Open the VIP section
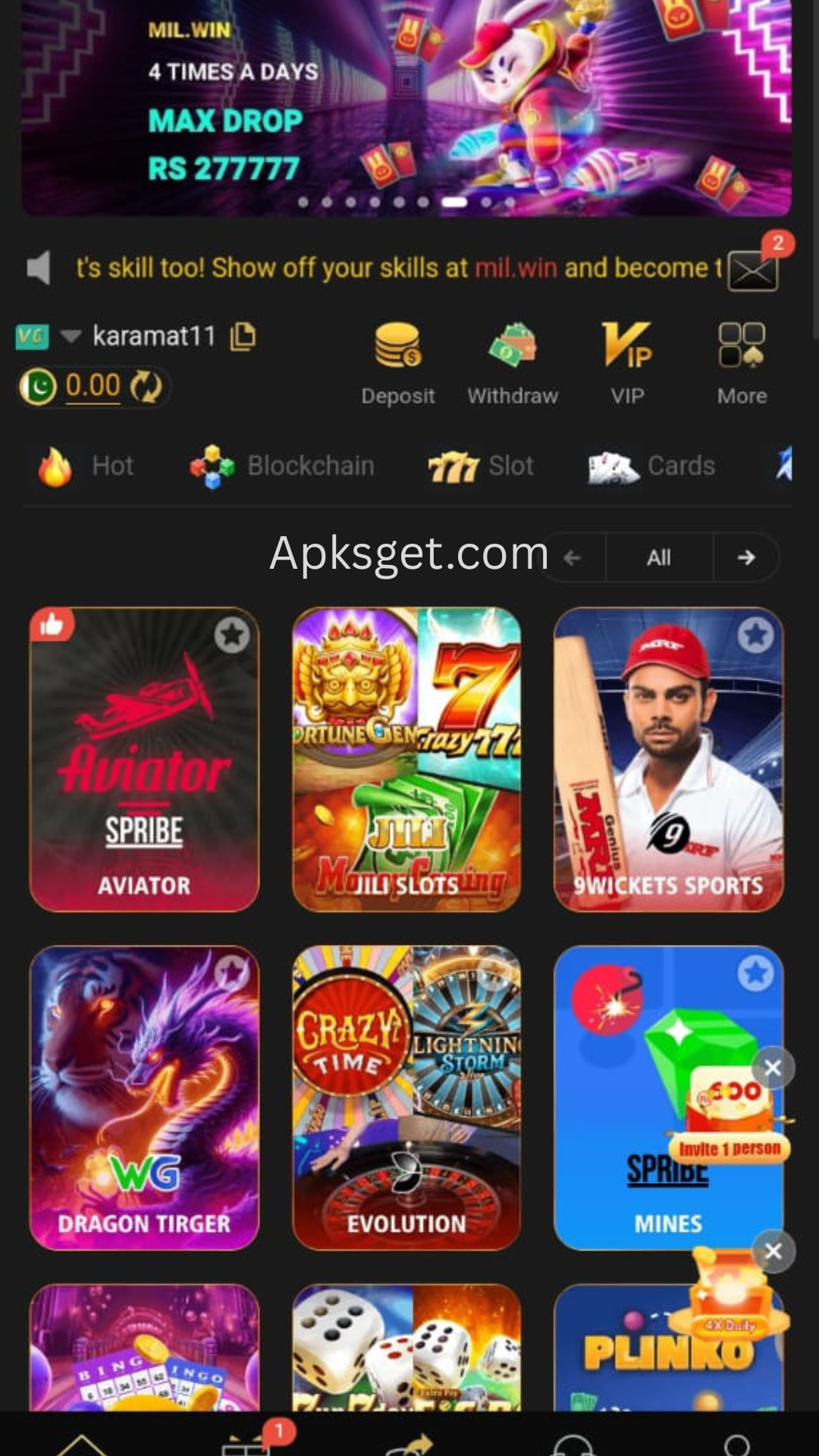The width and height of the screenshot is (819, 1456). [x=627, y=363]
